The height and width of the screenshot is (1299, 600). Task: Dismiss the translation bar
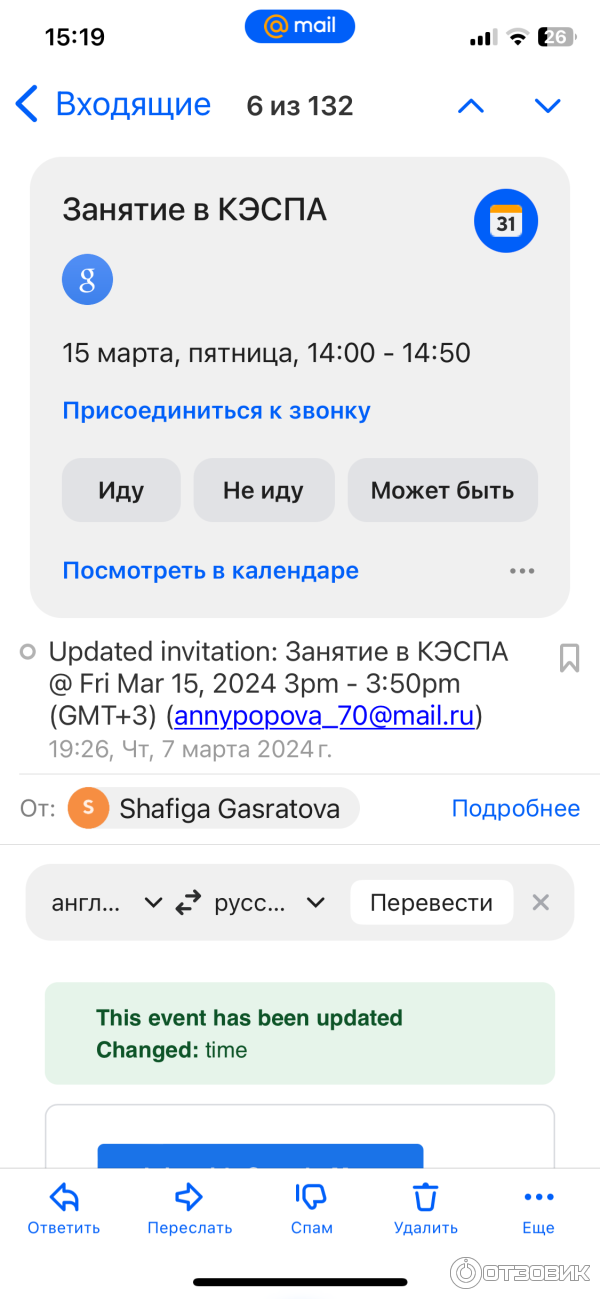541,903
